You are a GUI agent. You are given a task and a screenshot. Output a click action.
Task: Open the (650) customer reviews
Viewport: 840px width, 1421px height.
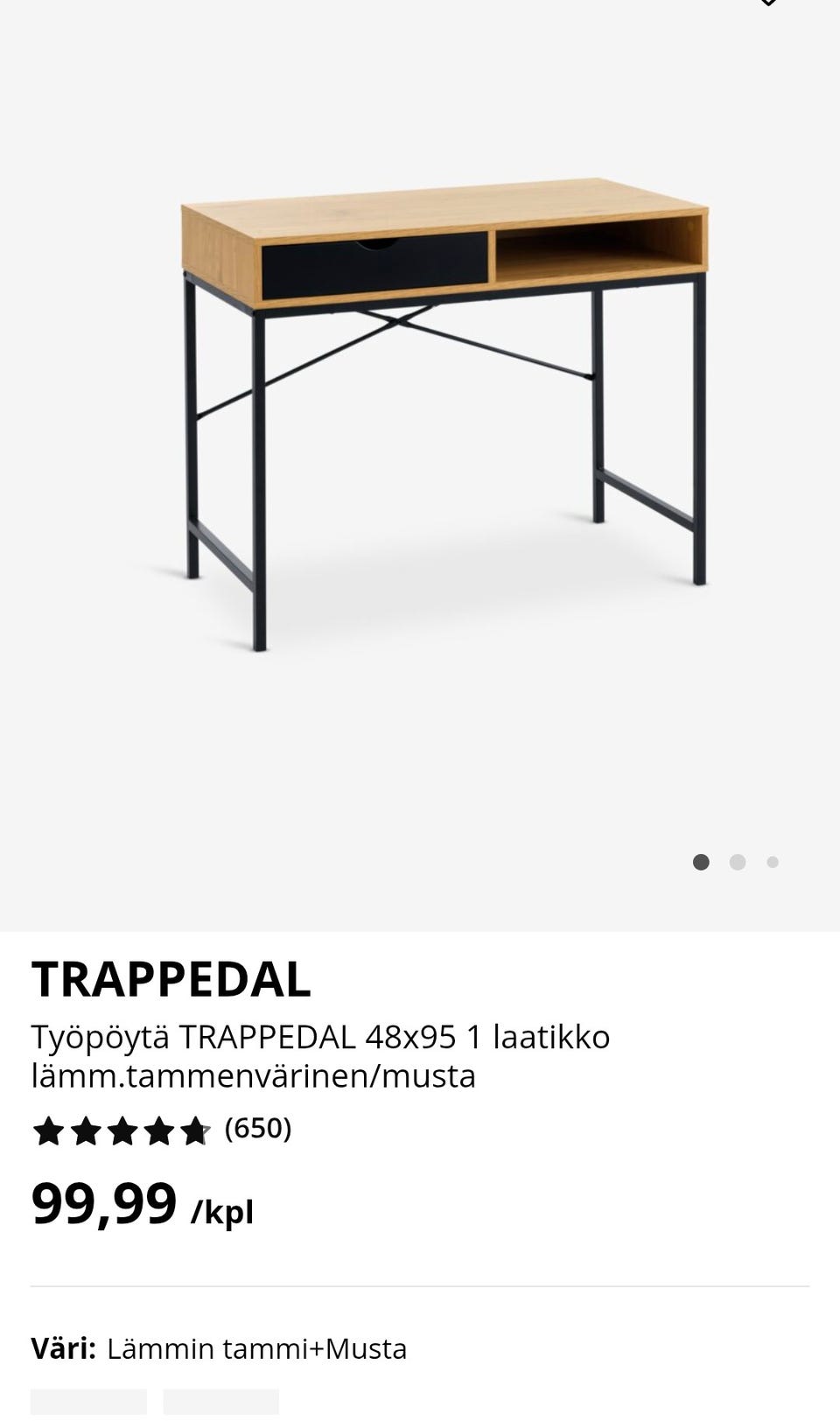tap(259, 1129)
